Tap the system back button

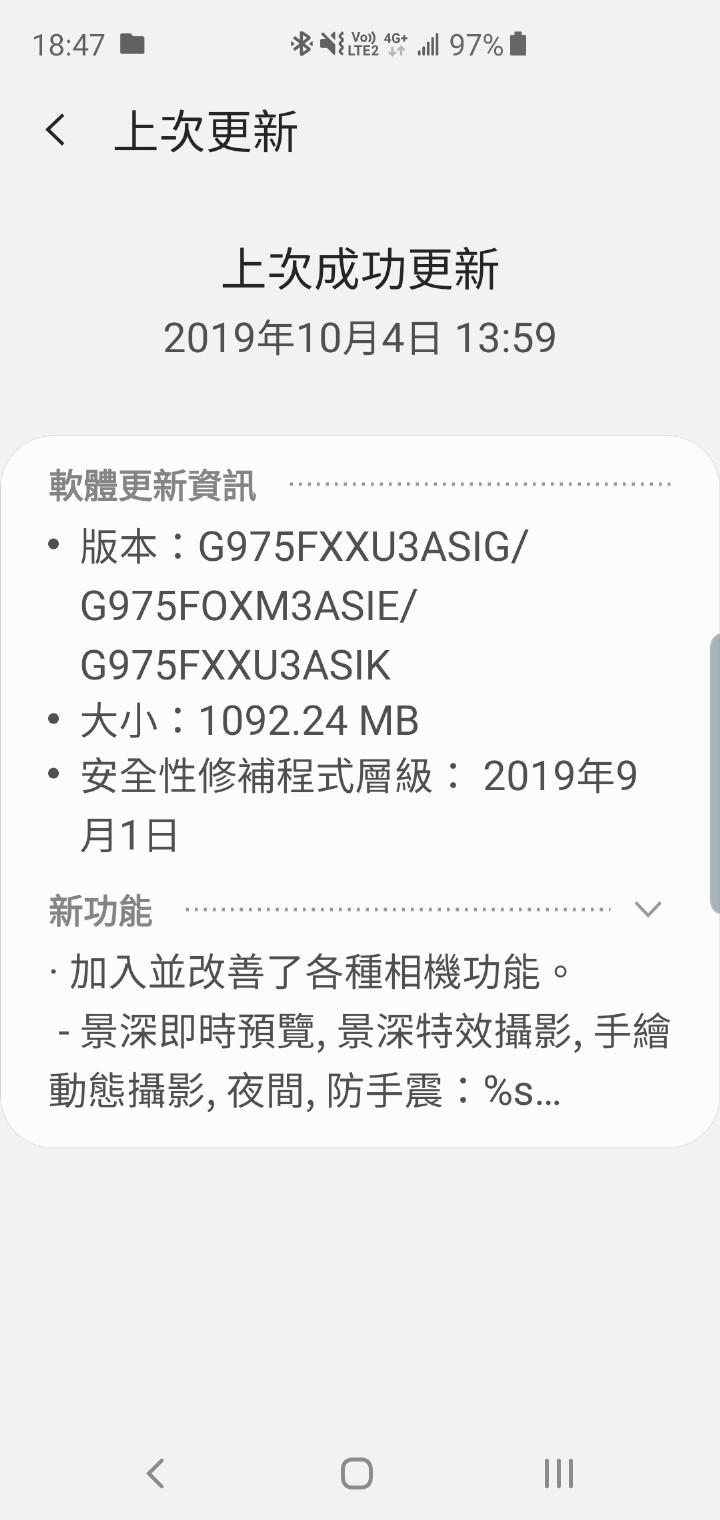(x=155, y=1473)
